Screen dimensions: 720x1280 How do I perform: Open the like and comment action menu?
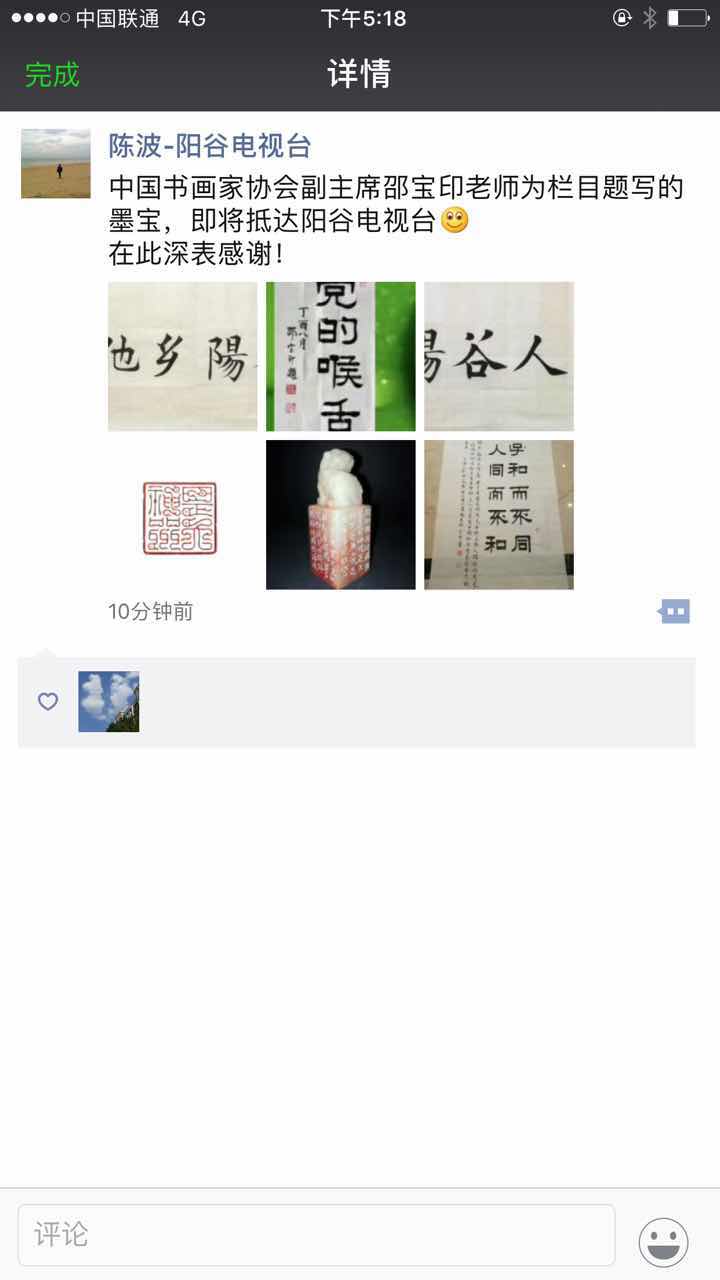coord(675,611)
